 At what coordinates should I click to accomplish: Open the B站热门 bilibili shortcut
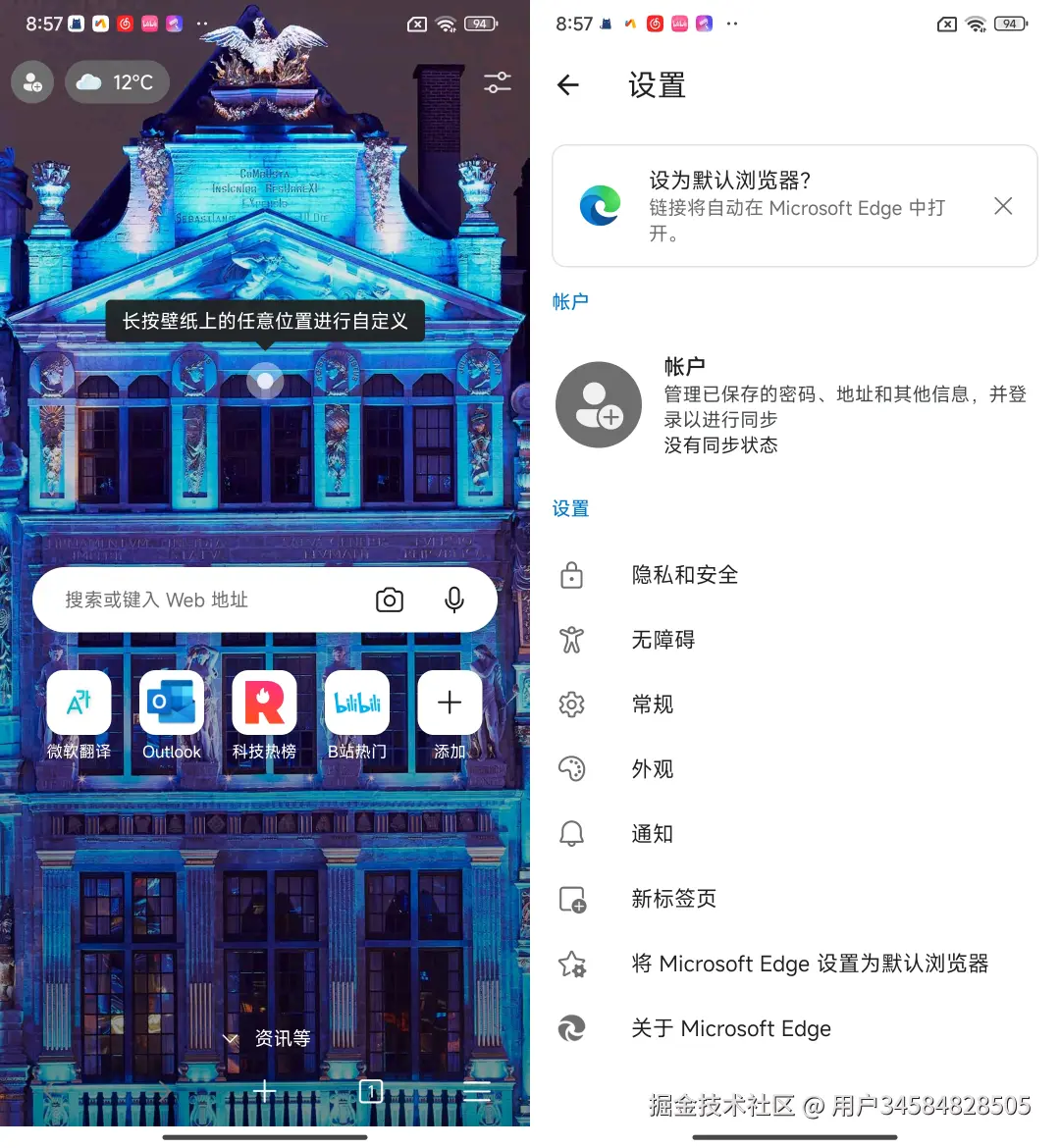click(x=356, y=703)
